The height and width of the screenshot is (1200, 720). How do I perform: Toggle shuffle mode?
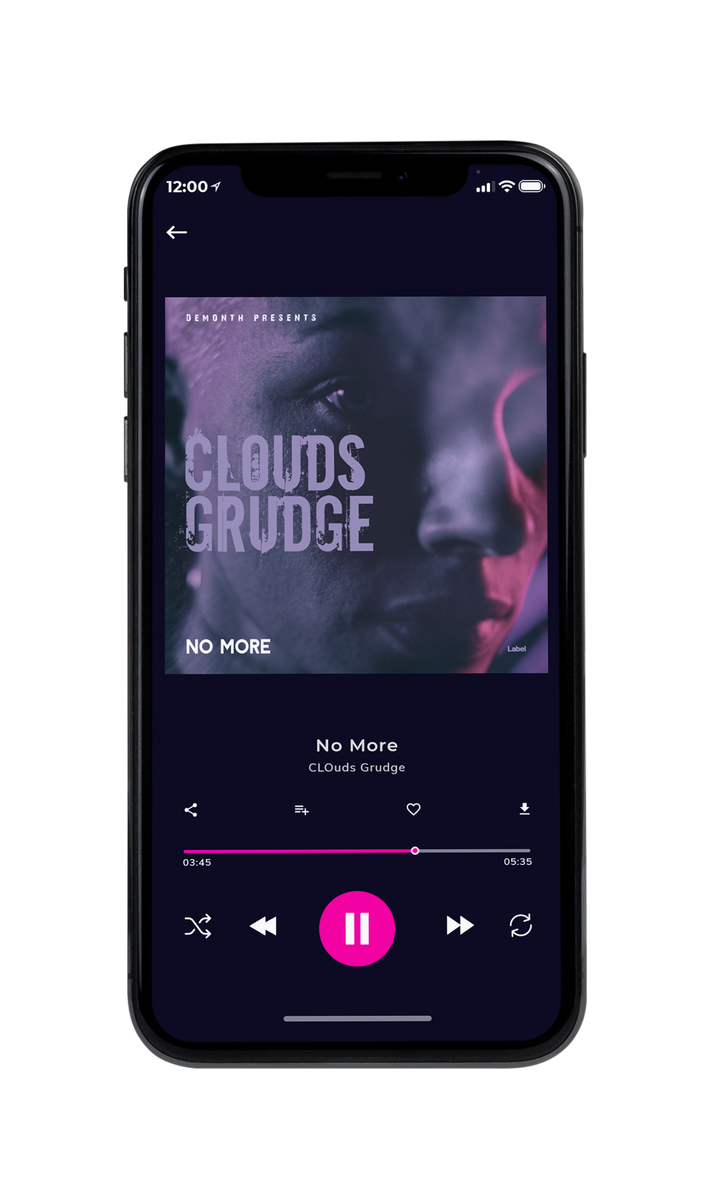click(198, 926)
